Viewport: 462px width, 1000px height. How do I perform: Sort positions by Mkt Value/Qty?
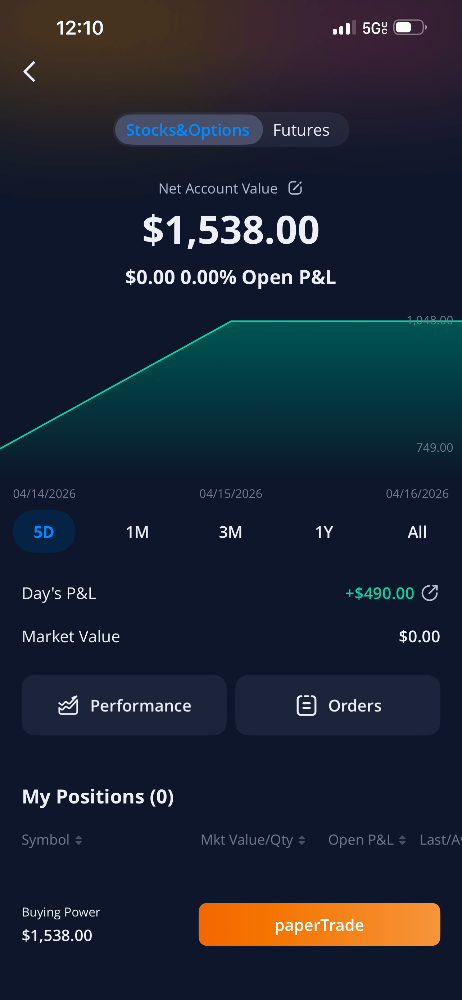click(253, 840)
